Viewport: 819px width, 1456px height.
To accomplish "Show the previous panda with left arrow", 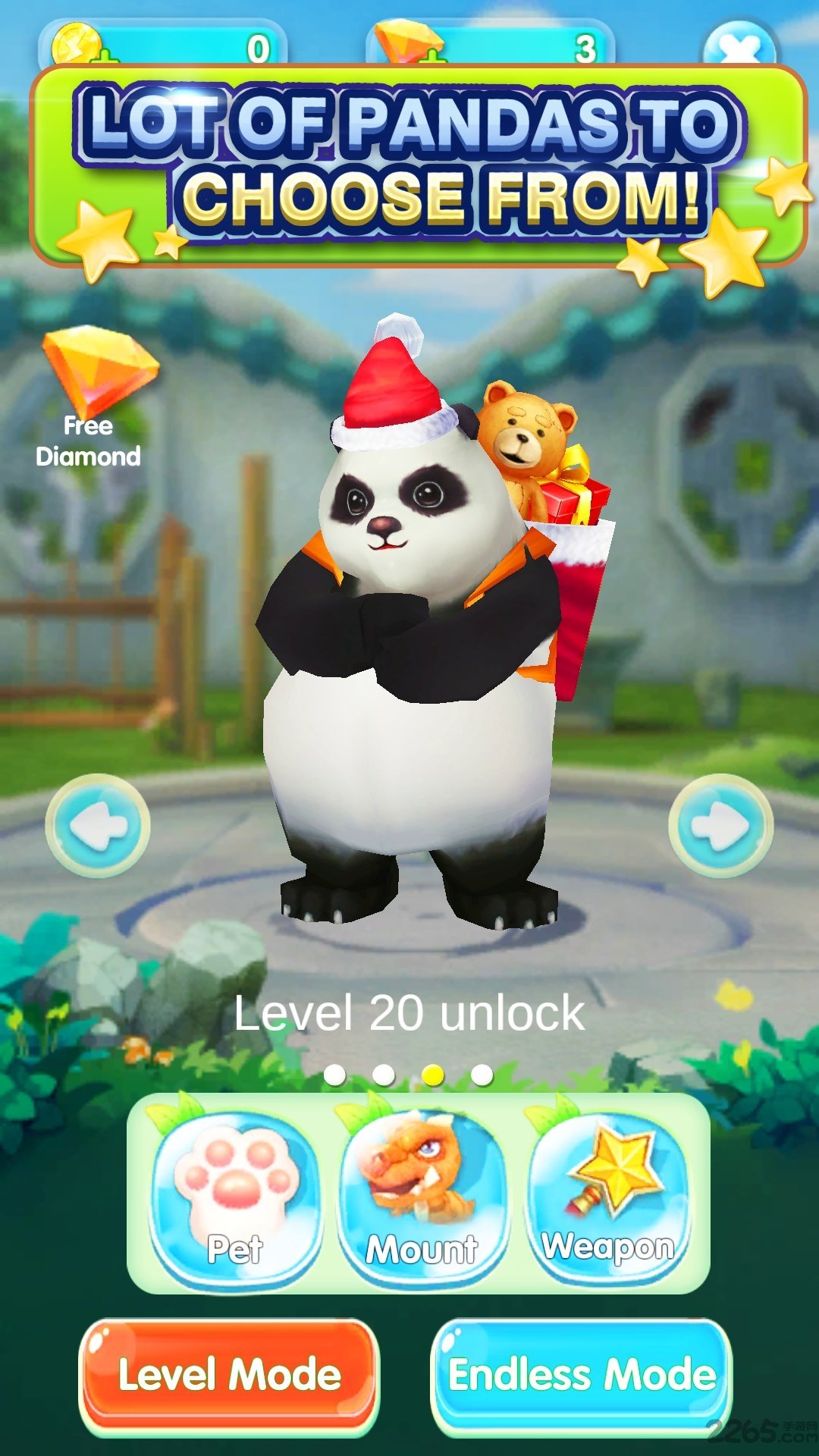I will pos(98,826).
